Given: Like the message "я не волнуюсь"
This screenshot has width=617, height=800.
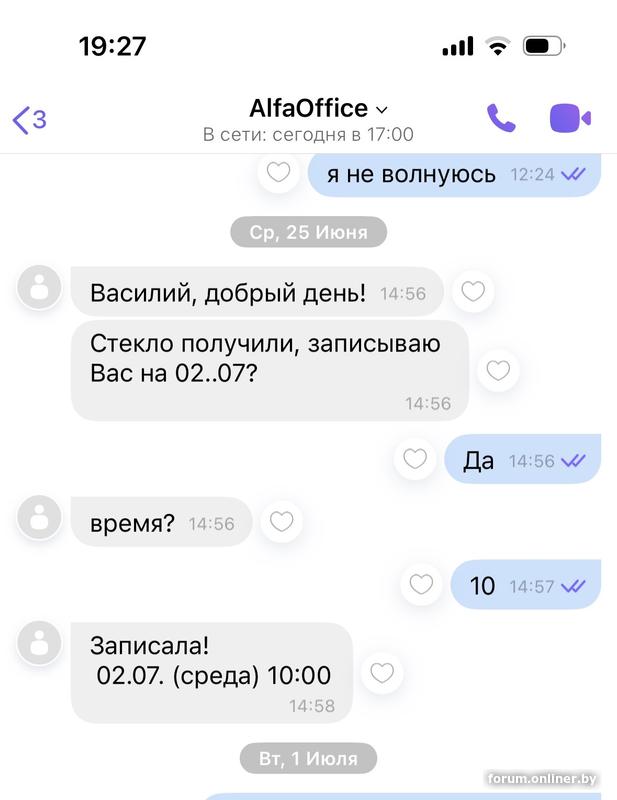Looking at the screenshot, I should coord(278,173).
